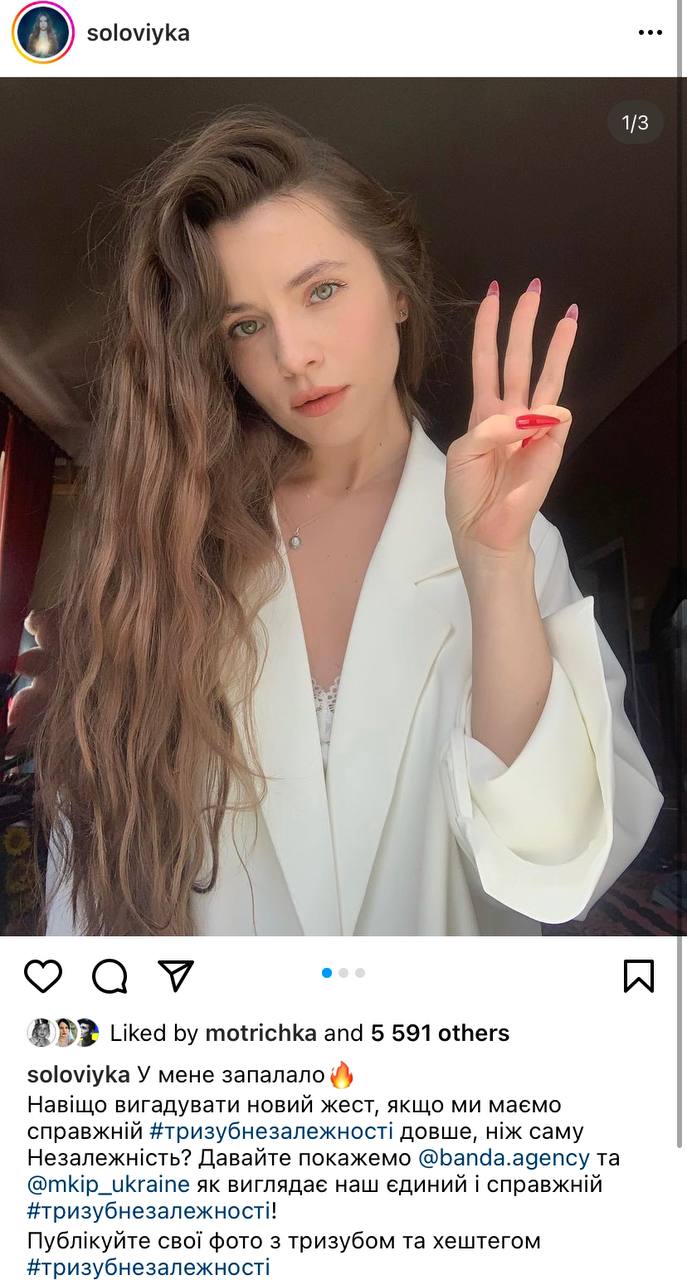
Task: Open soloviyka profile from header username
Action: 138,33
